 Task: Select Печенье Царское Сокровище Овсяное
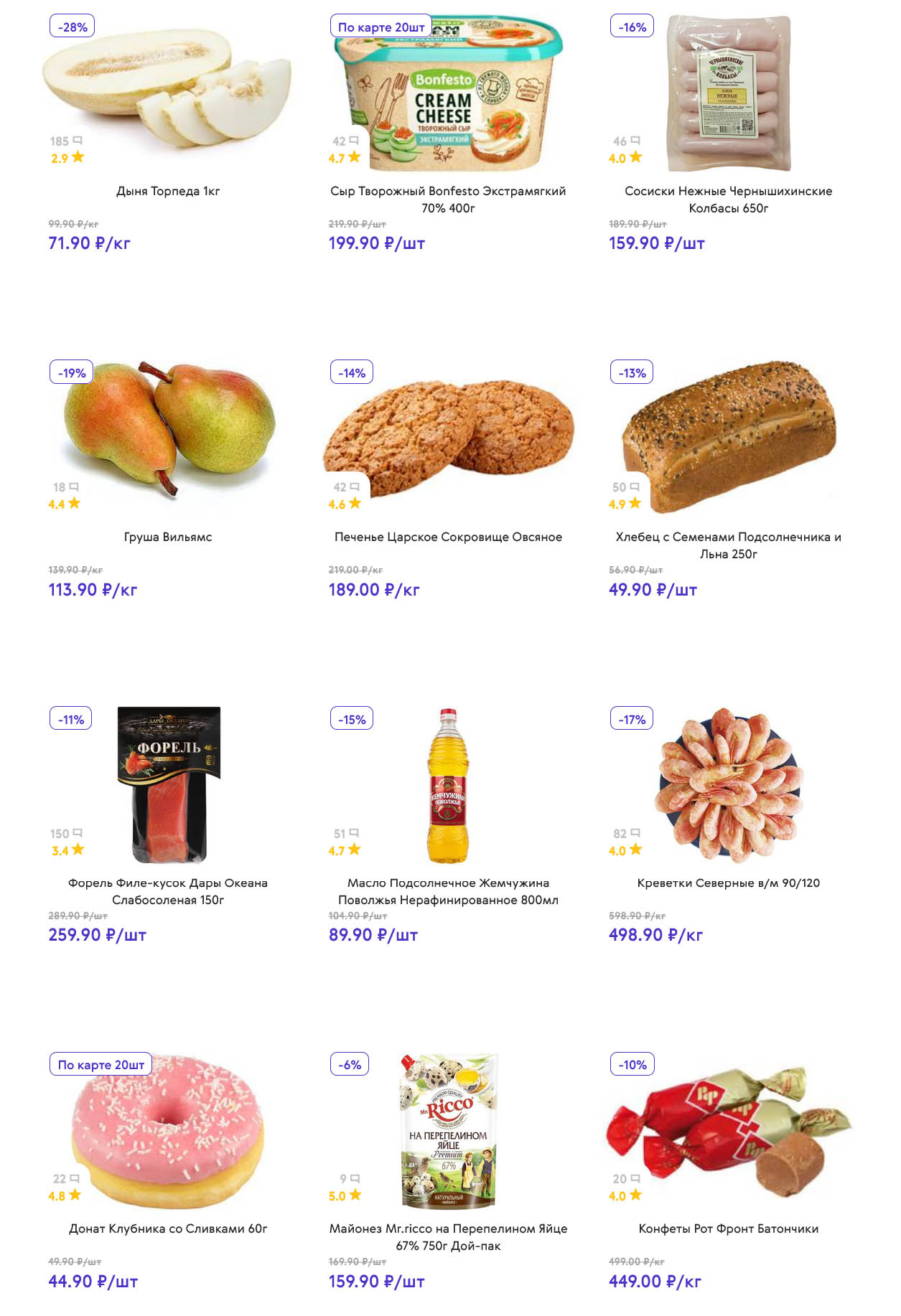(x=448, y=537)
